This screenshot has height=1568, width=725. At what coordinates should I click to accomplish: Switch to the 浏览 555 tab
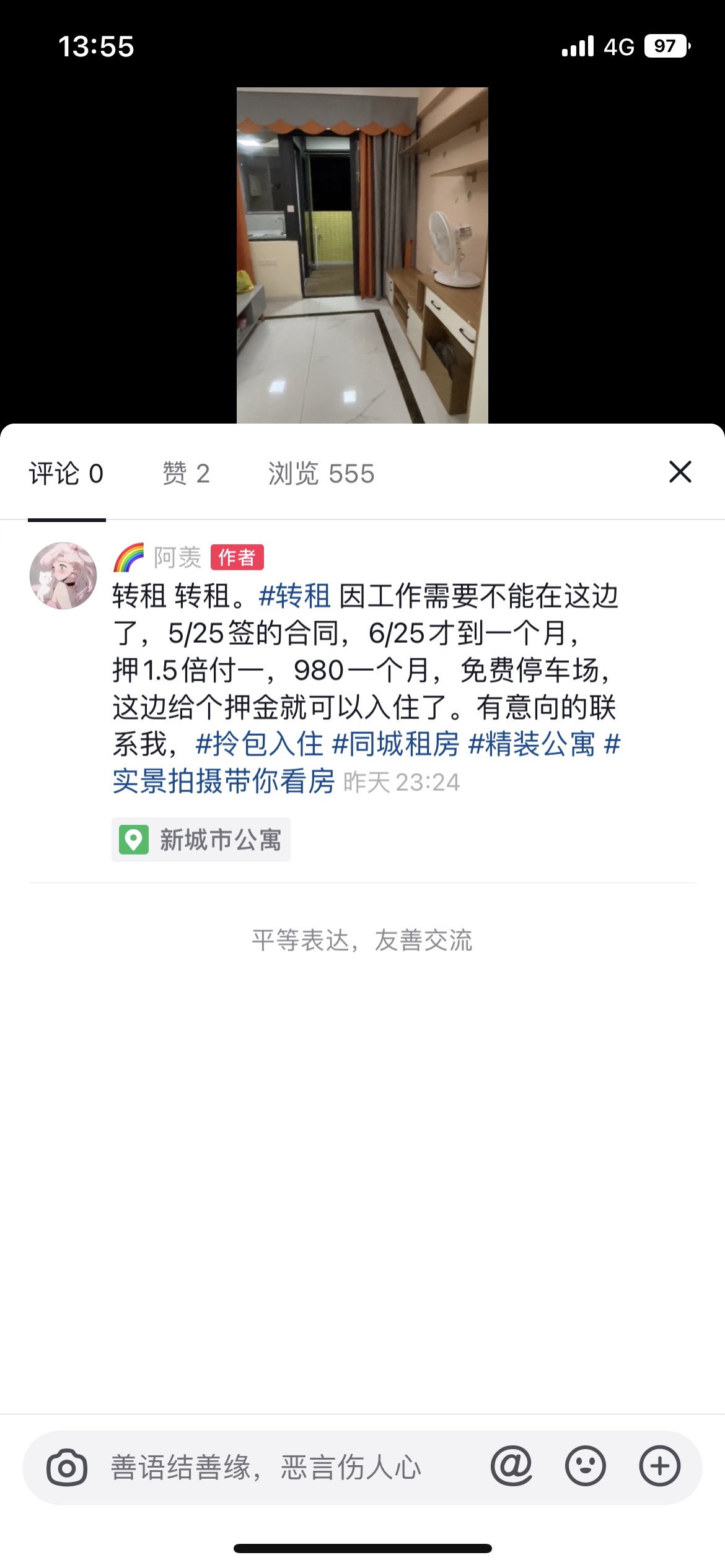(x=321, y=474)
